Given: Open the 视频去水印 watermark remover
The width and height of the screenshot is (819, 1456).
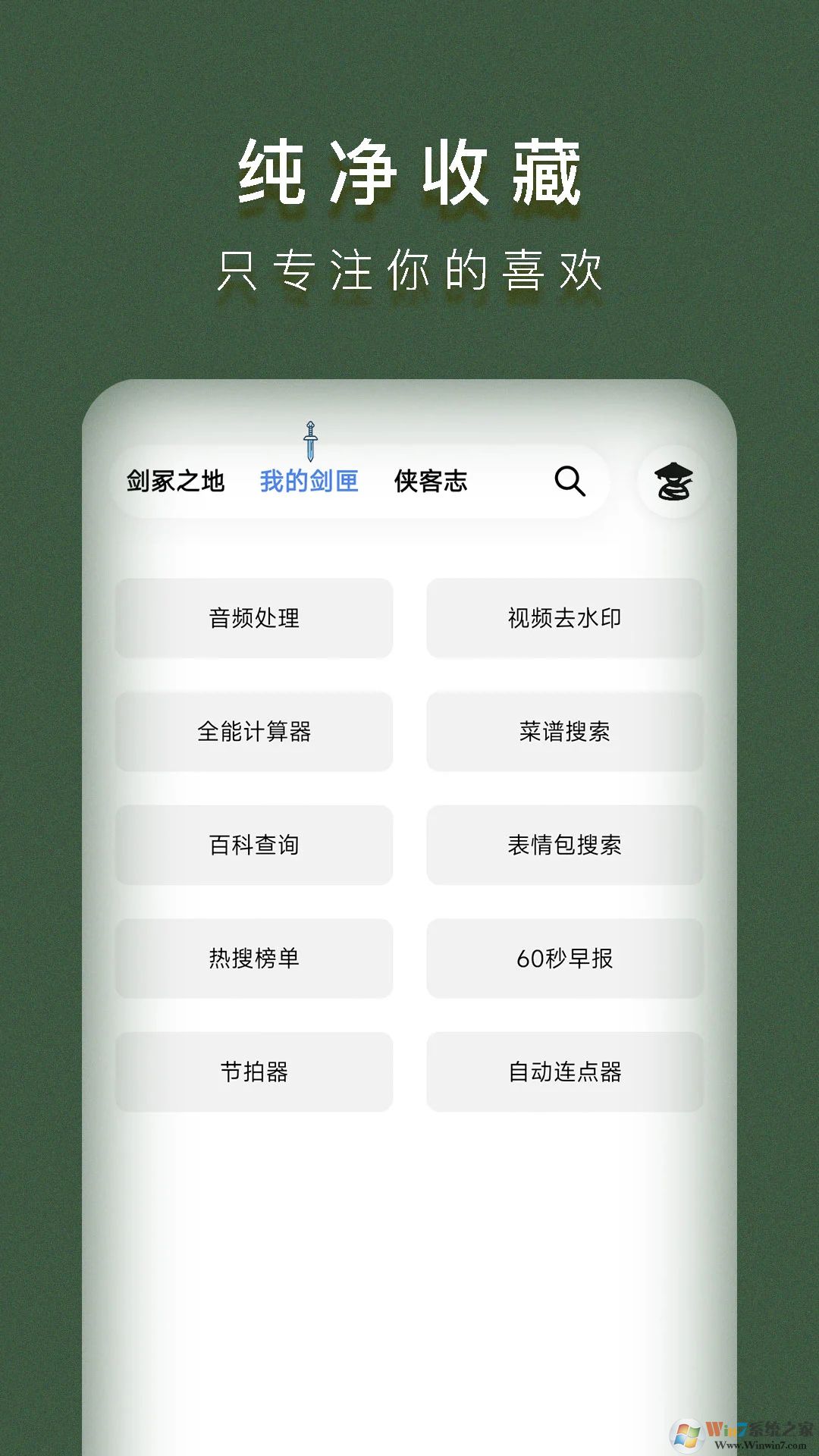Looking at the screenshot, I should point(565,618).
